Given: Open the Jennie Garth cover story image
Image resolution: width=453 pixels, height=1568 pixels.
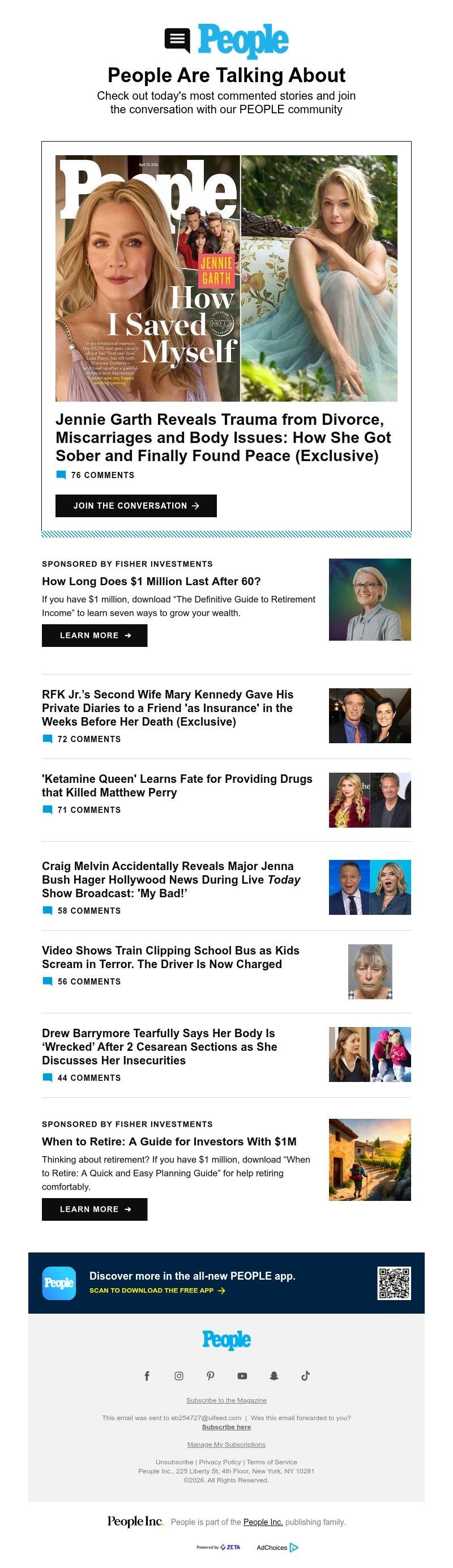Looking at the screenshot, I should [x=226, y=278].
